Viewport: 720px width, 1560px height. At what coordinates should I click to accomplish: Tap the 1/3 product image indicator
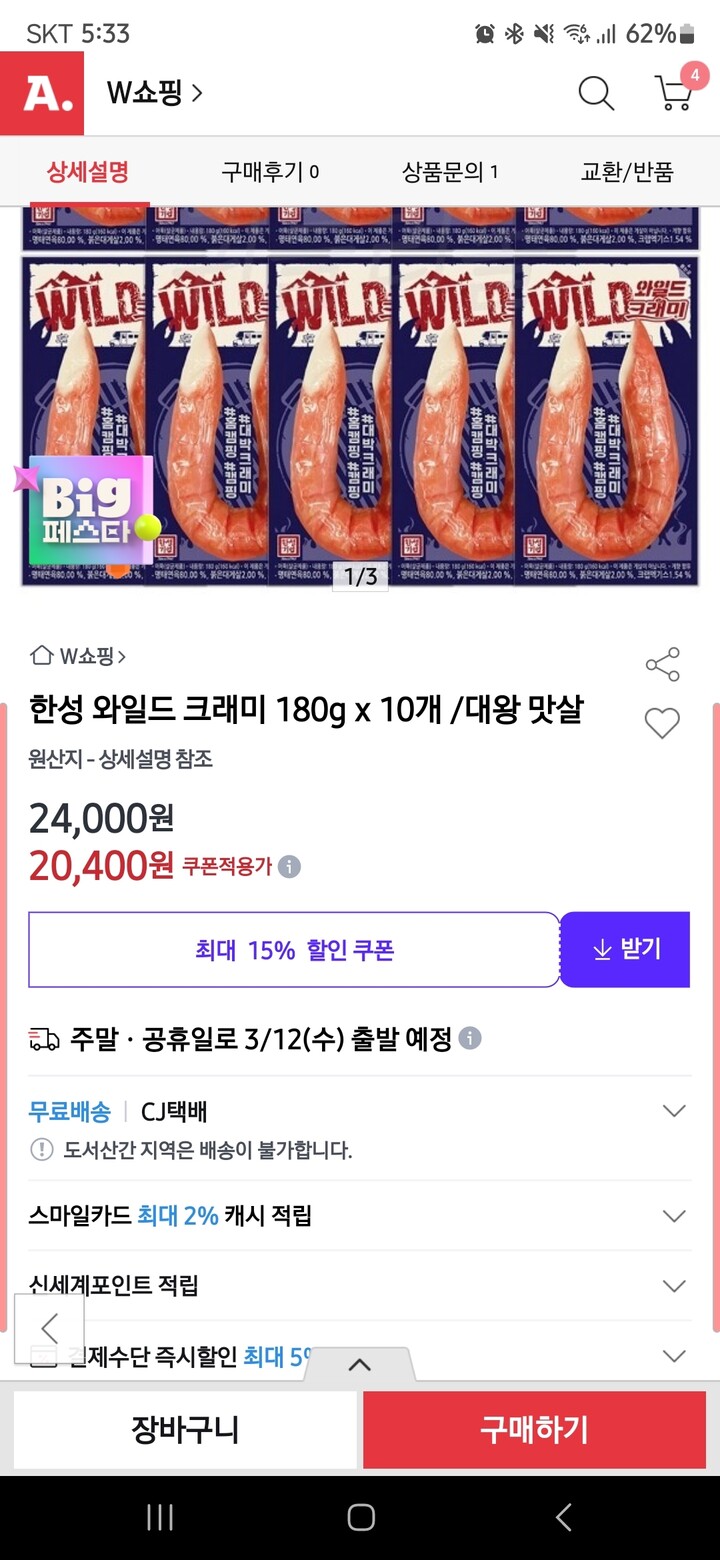click(360, 577)
